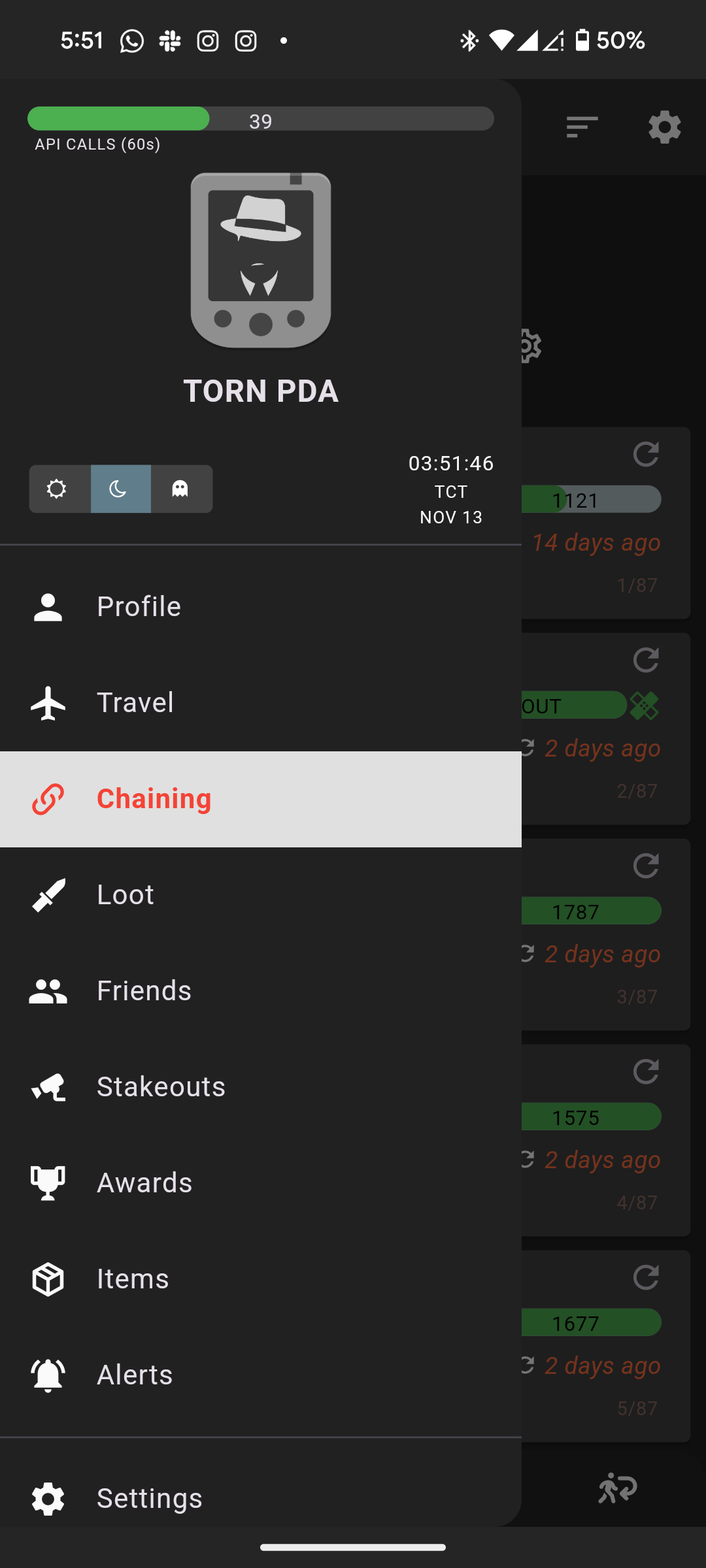706x1568 pixels.
Task: Tap the Profile person icon
Action: point(48,606)
